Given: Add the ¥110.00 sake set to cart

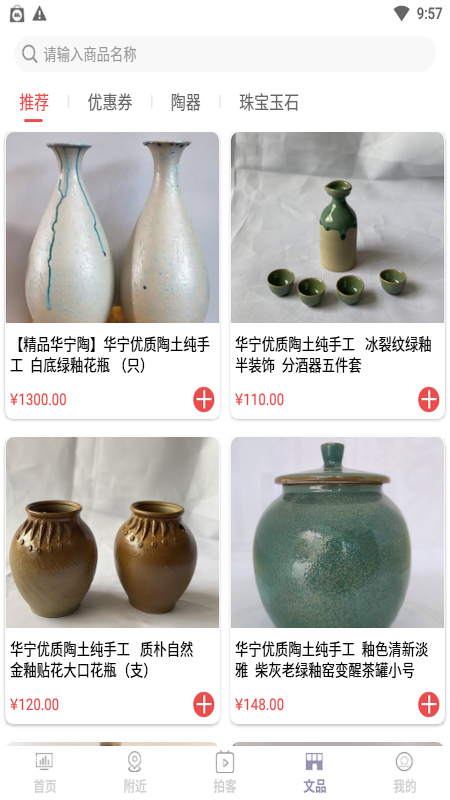Looking at the screenshot, I should click(x=429, y=399).
